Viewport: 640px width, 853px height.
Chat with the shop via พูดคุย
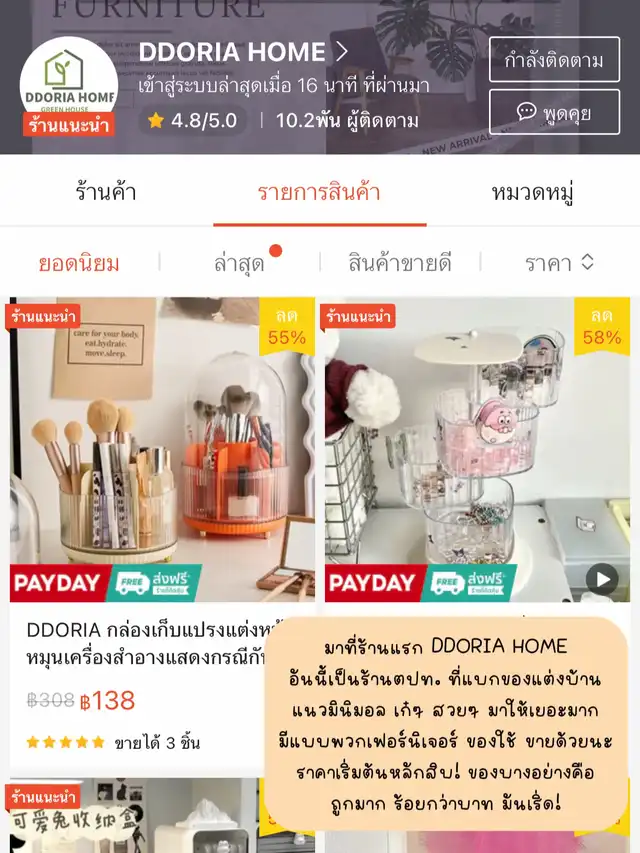tap(554, 112)
